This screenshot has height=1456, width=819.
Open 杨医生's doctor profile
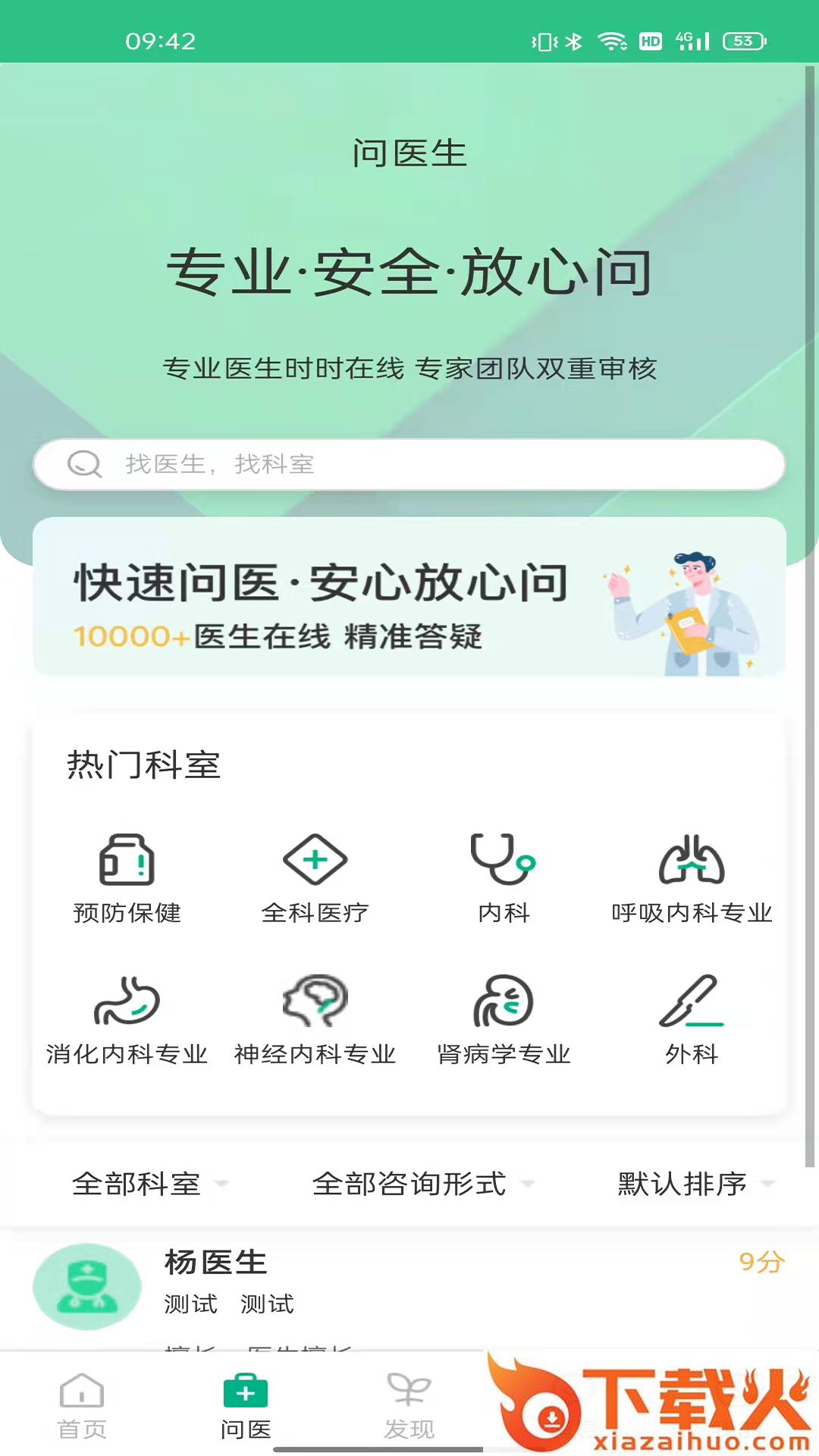click(409, 1289)
